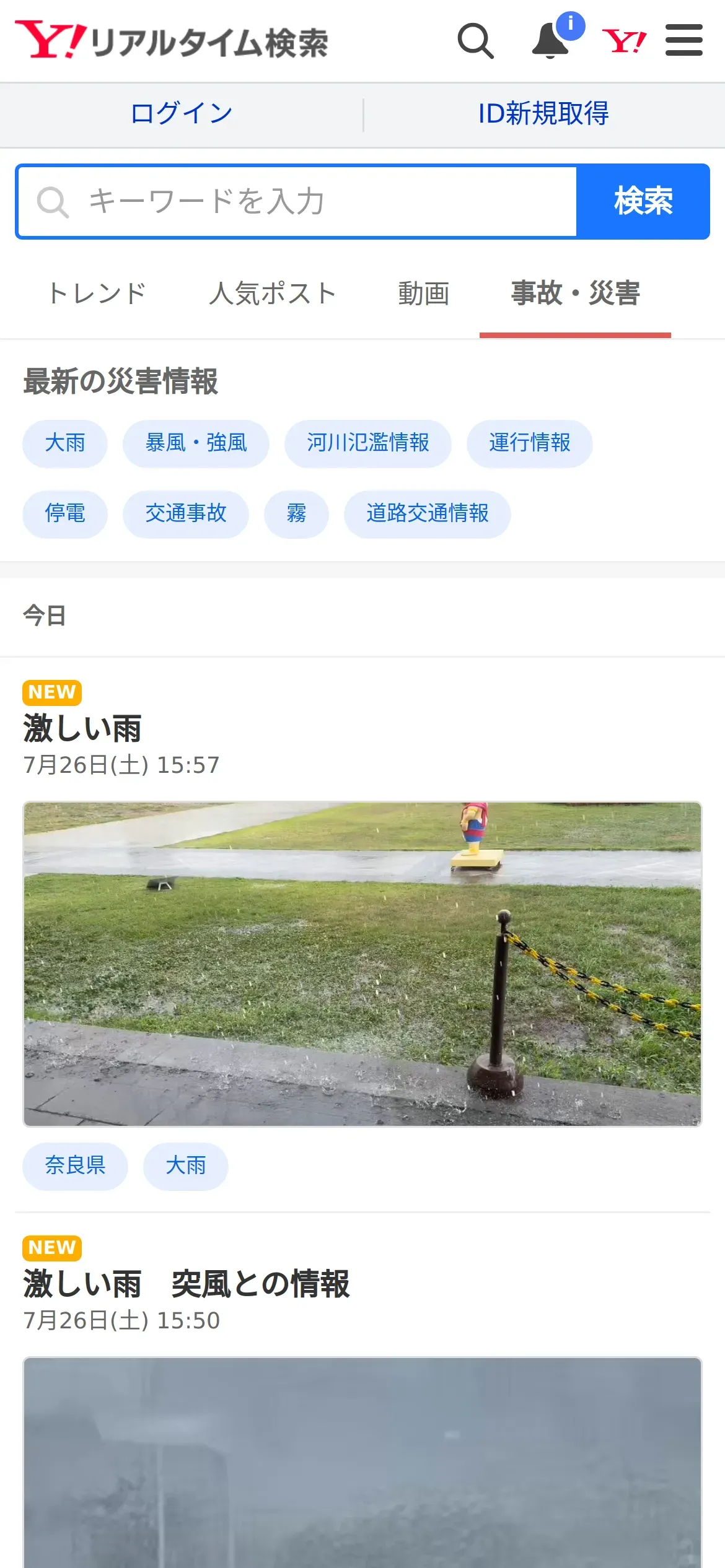Switch to the トレンド tab
The height and width of the screenshot is (1568, 725).
point(97,294)
